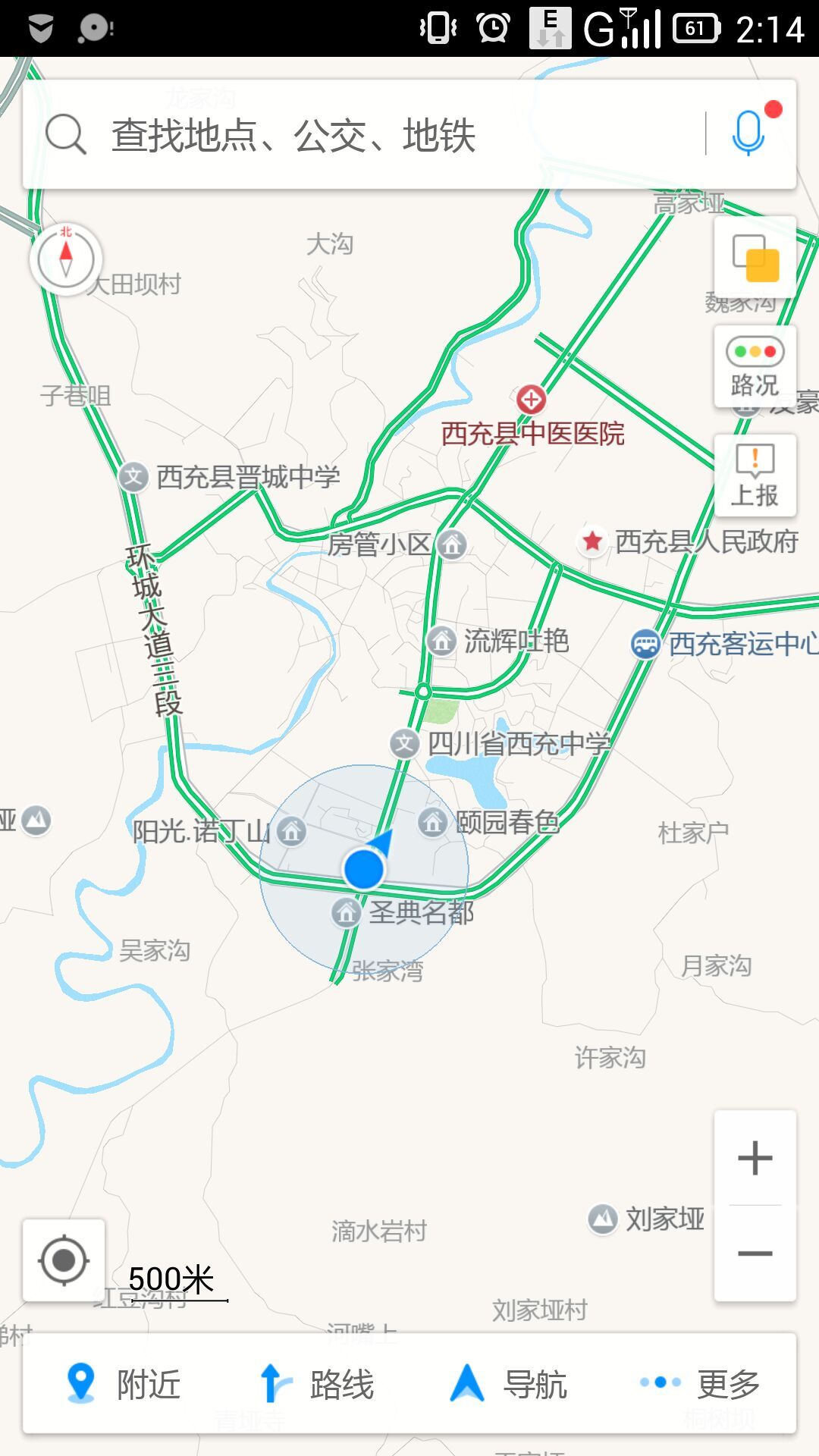Screen dimensions: 819x1456
Task: Zoom in on the map
Action: (x=755, y=1158)
